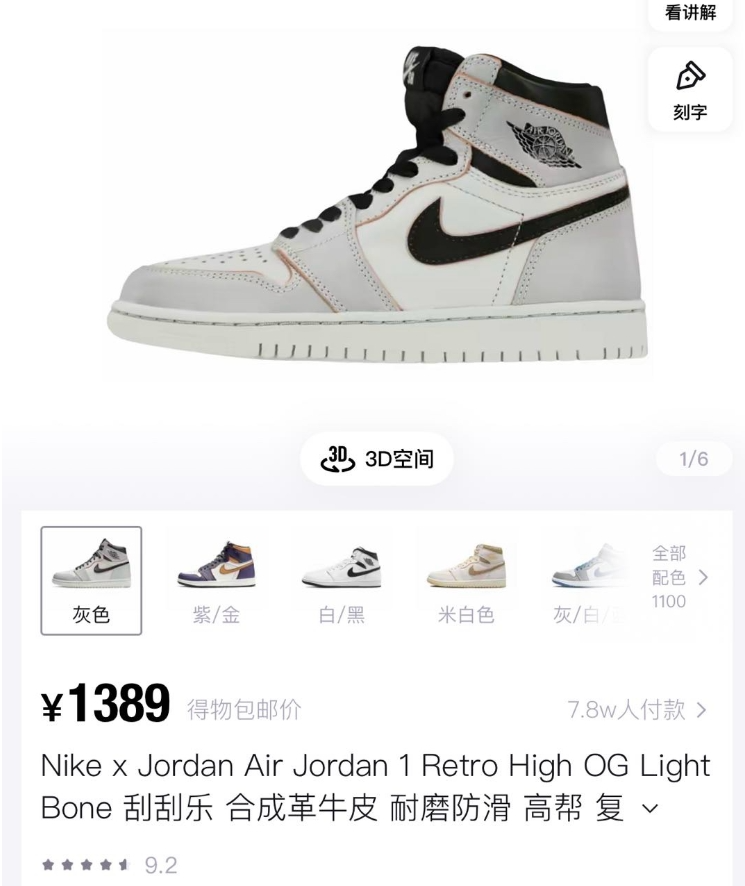Open the 7.8w人付款 buyers list
Viewport: 745px width, 886px height.
point(637,710)
